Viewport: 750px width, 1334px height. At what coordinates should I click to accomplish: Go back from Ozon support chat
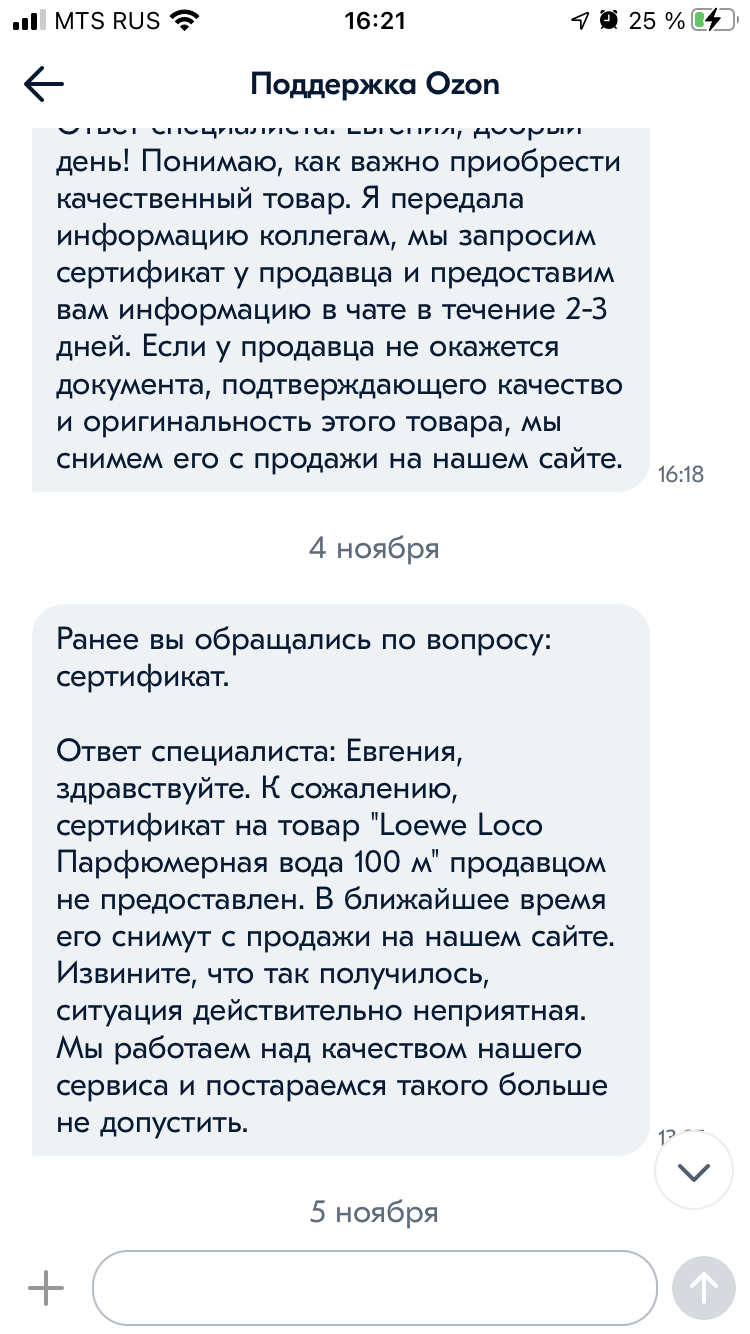pos(43,85)
